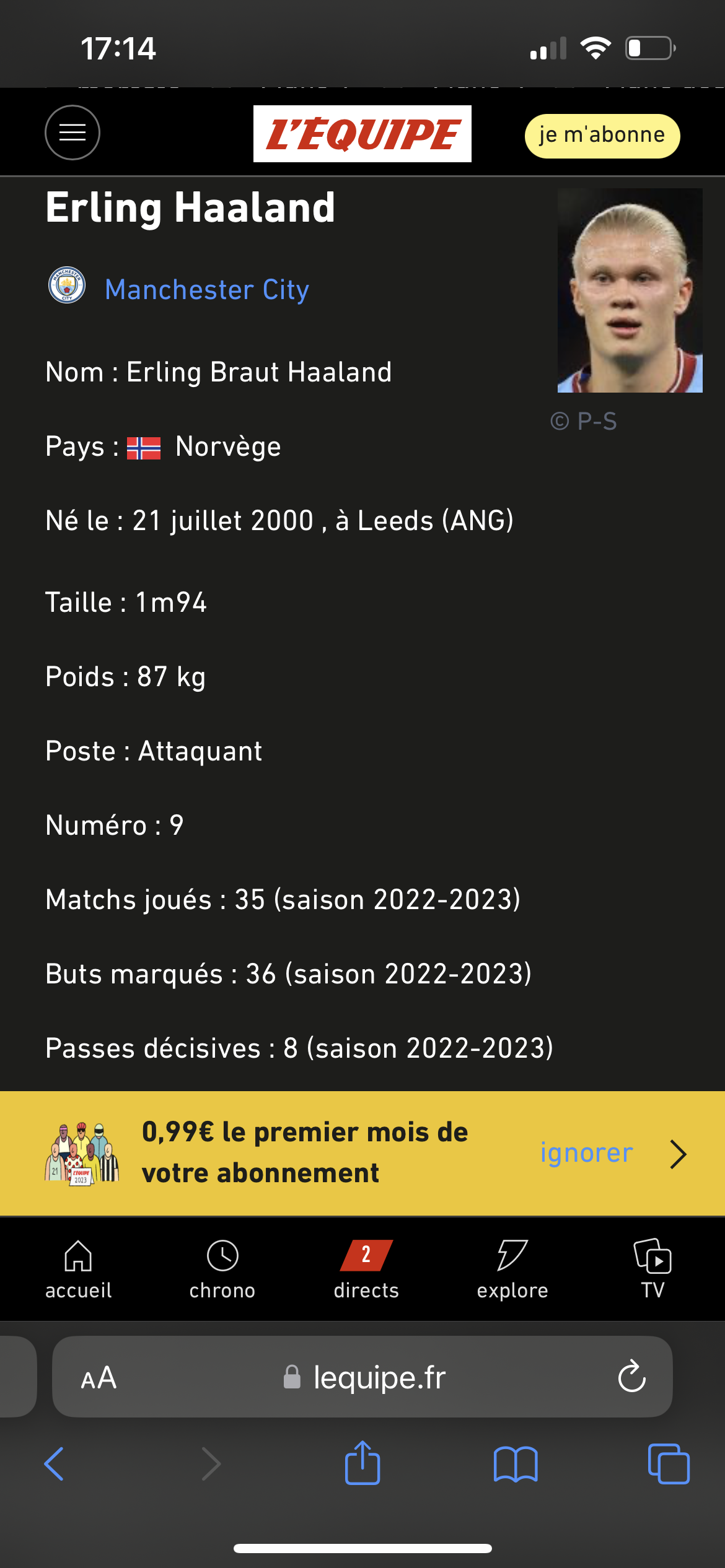
Task: Tap the "je m'abonne" subscribe button
Action: click(x=602, y=136)
